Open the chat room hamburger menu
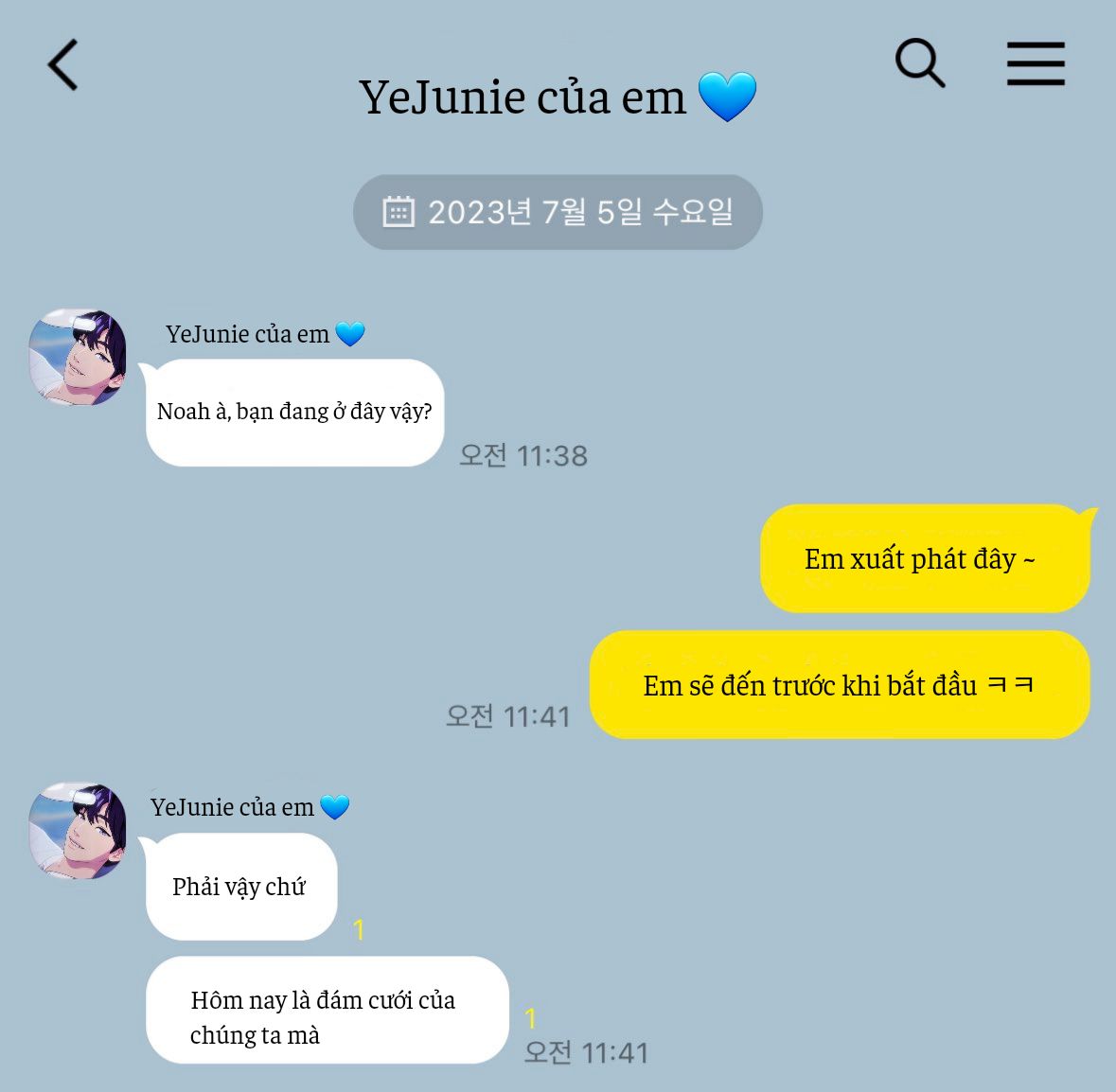Screen dimensions: 1116x1092 [1035, 64]
